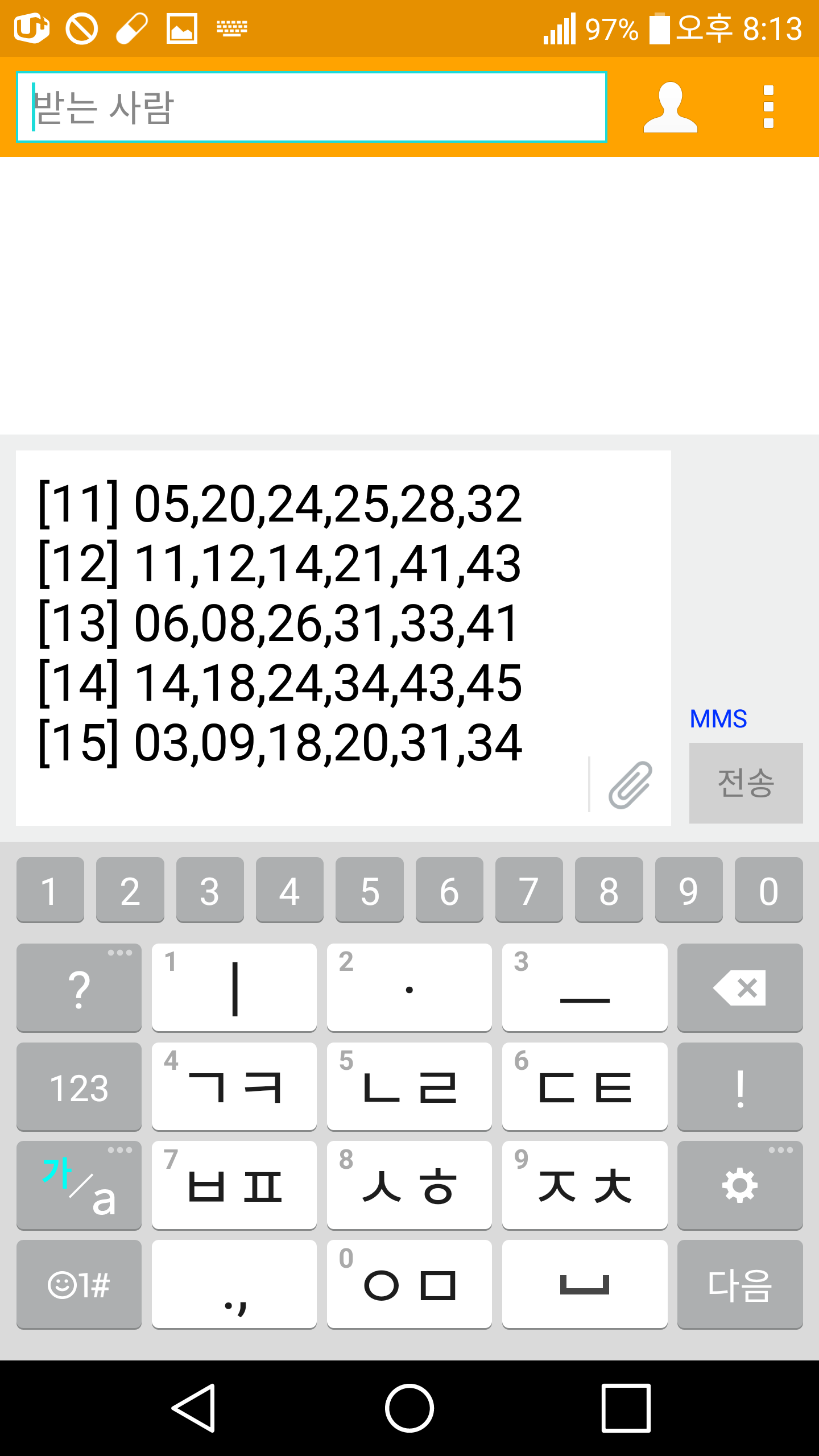Tap the backspace key on the keyboard
This screenshot has height=1456, width=819.
pyautogui.click(x=739, y=988)
